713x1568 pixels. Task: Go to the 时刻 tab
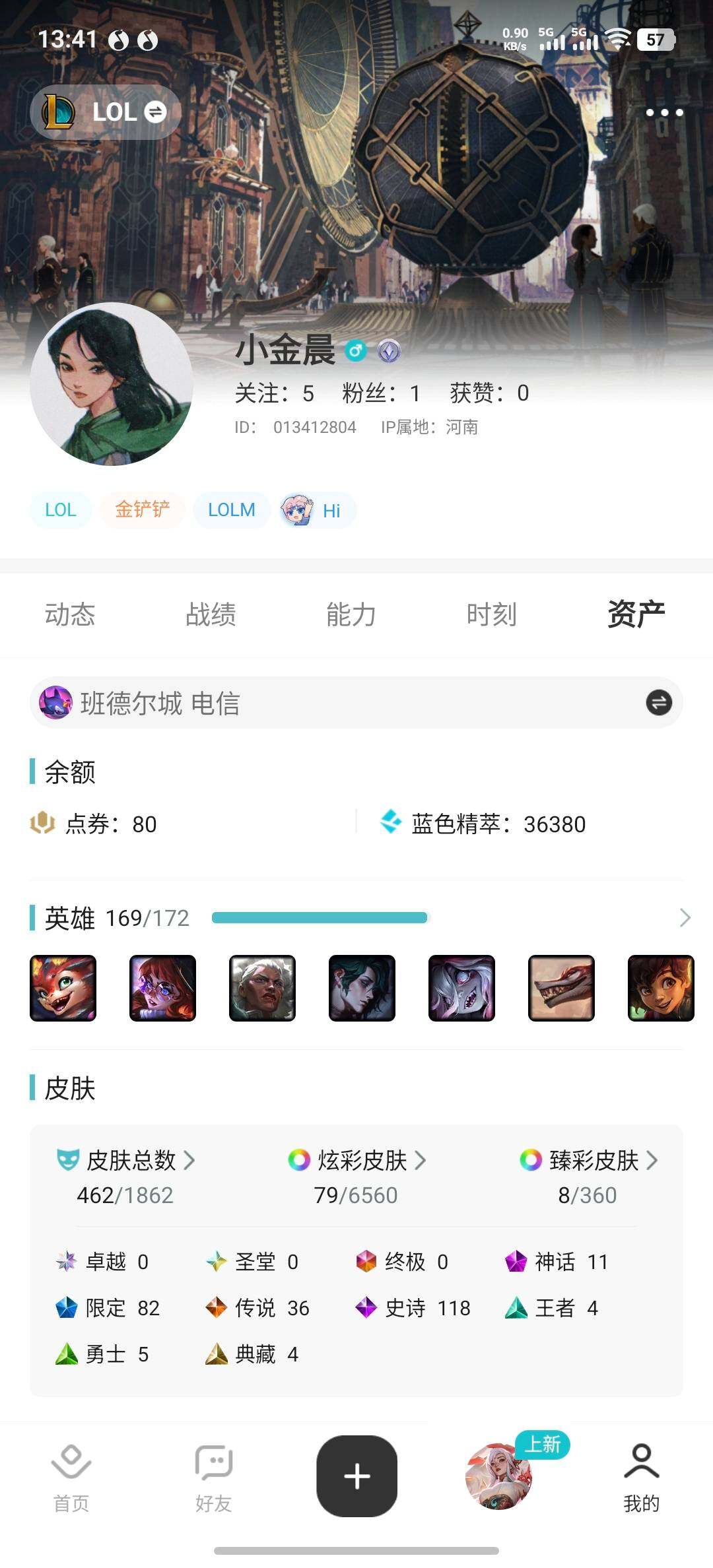[492, 614]
